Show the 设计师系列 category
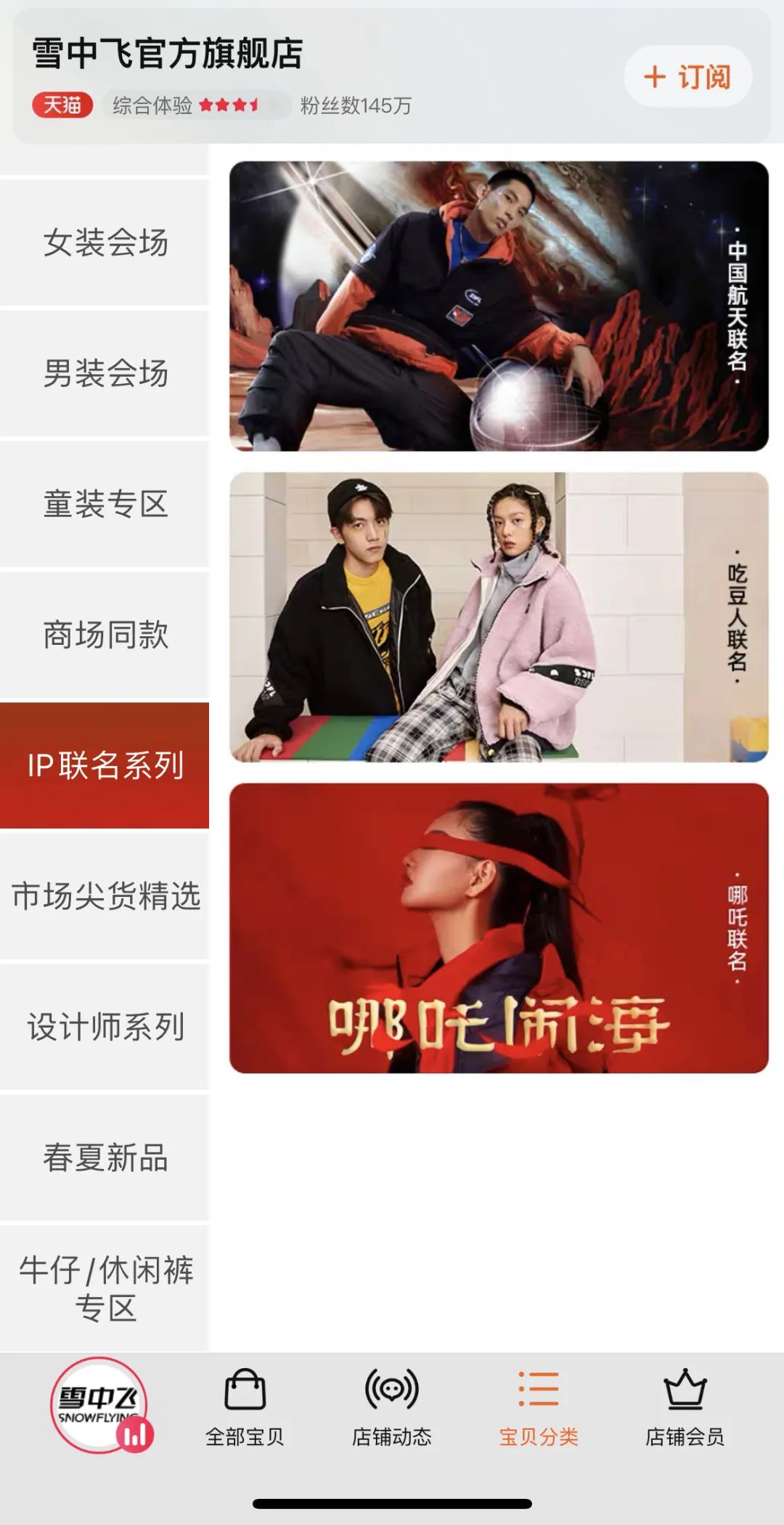Viewport: 784px width, 1525px height. (105, 1027)
